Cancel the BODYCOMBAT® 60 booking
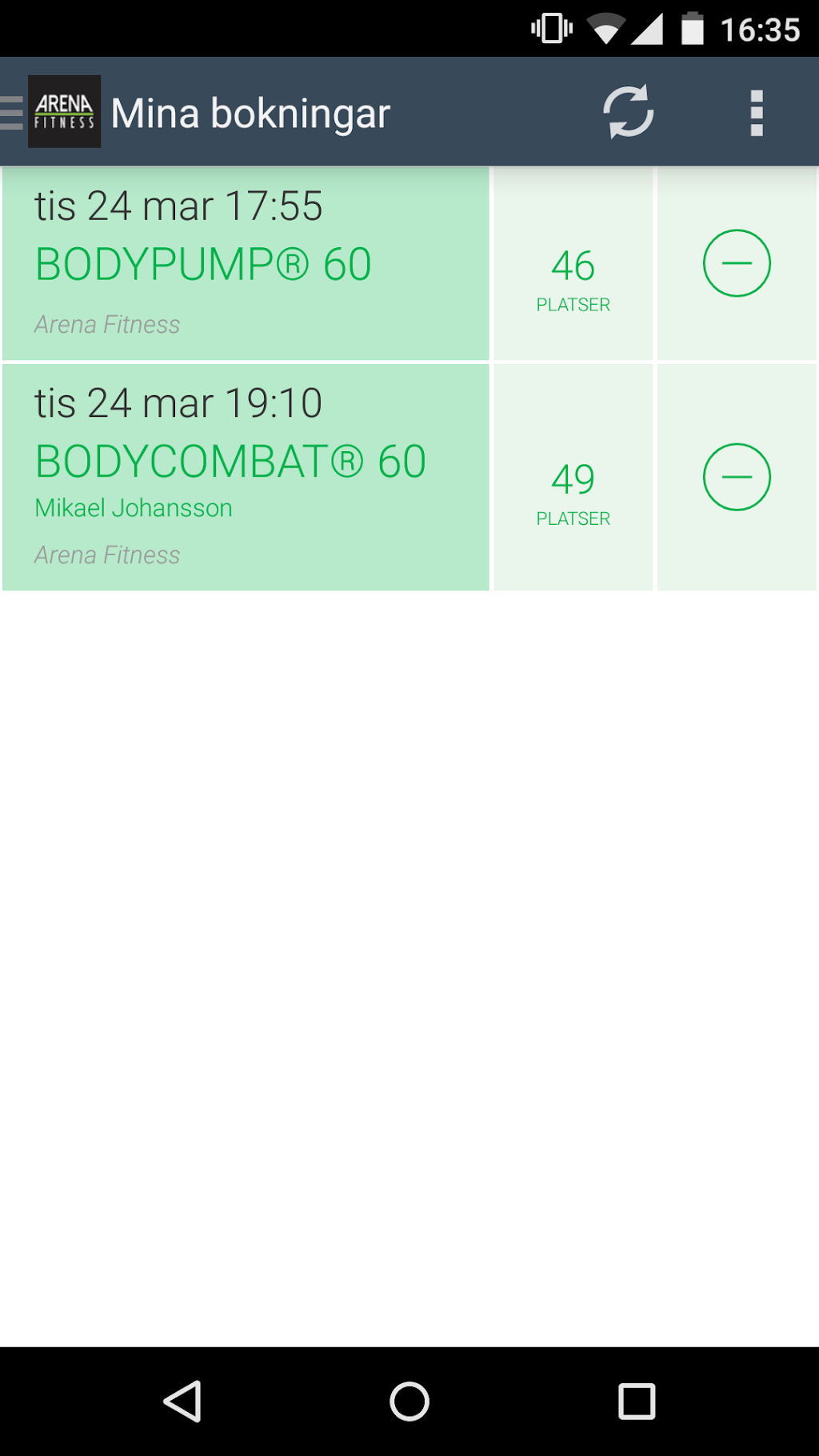The height and width of the screenshot is (1456, 819). click(736, 477)
